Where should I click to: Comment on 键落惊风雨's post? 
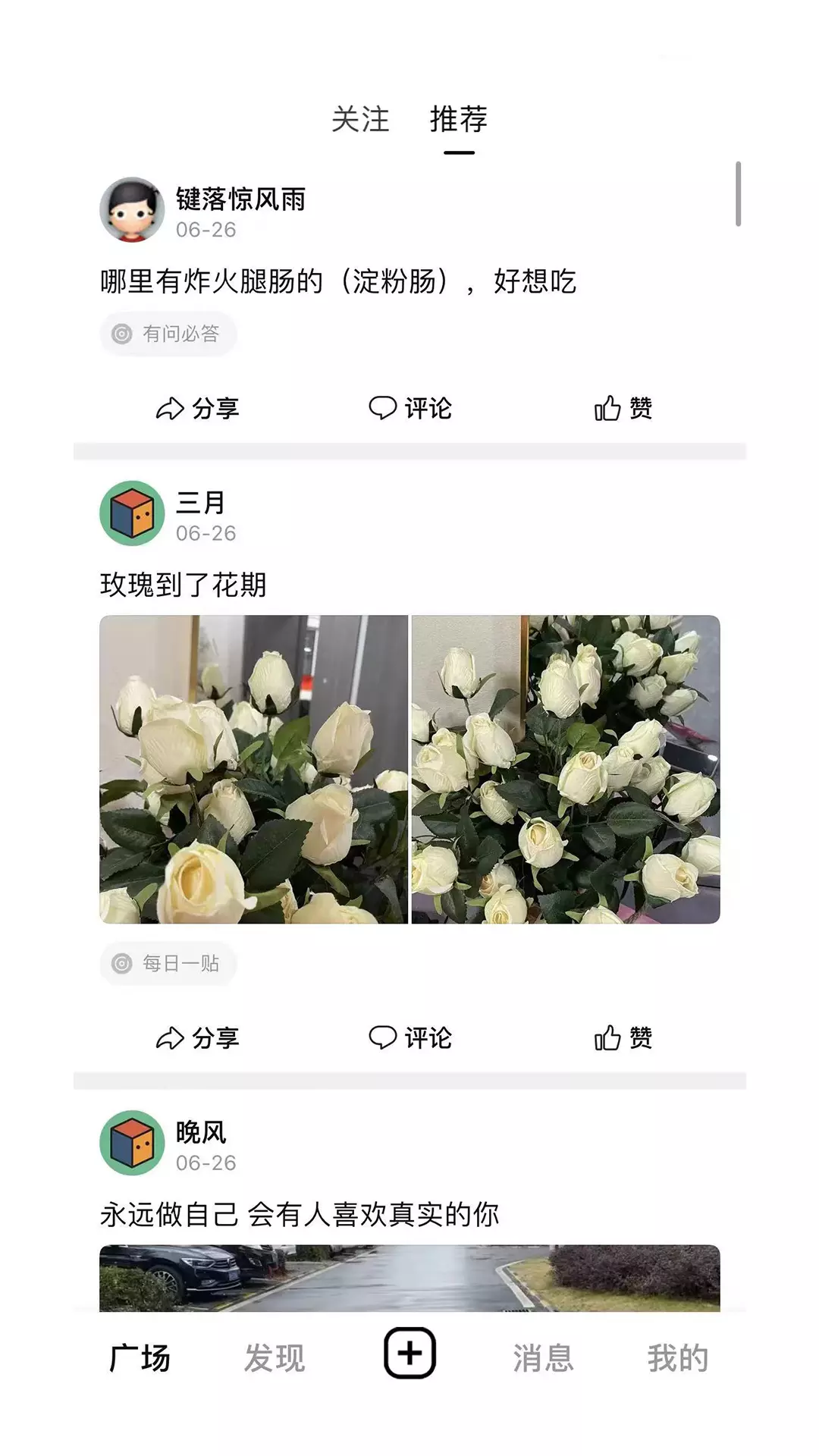(409, 409)
